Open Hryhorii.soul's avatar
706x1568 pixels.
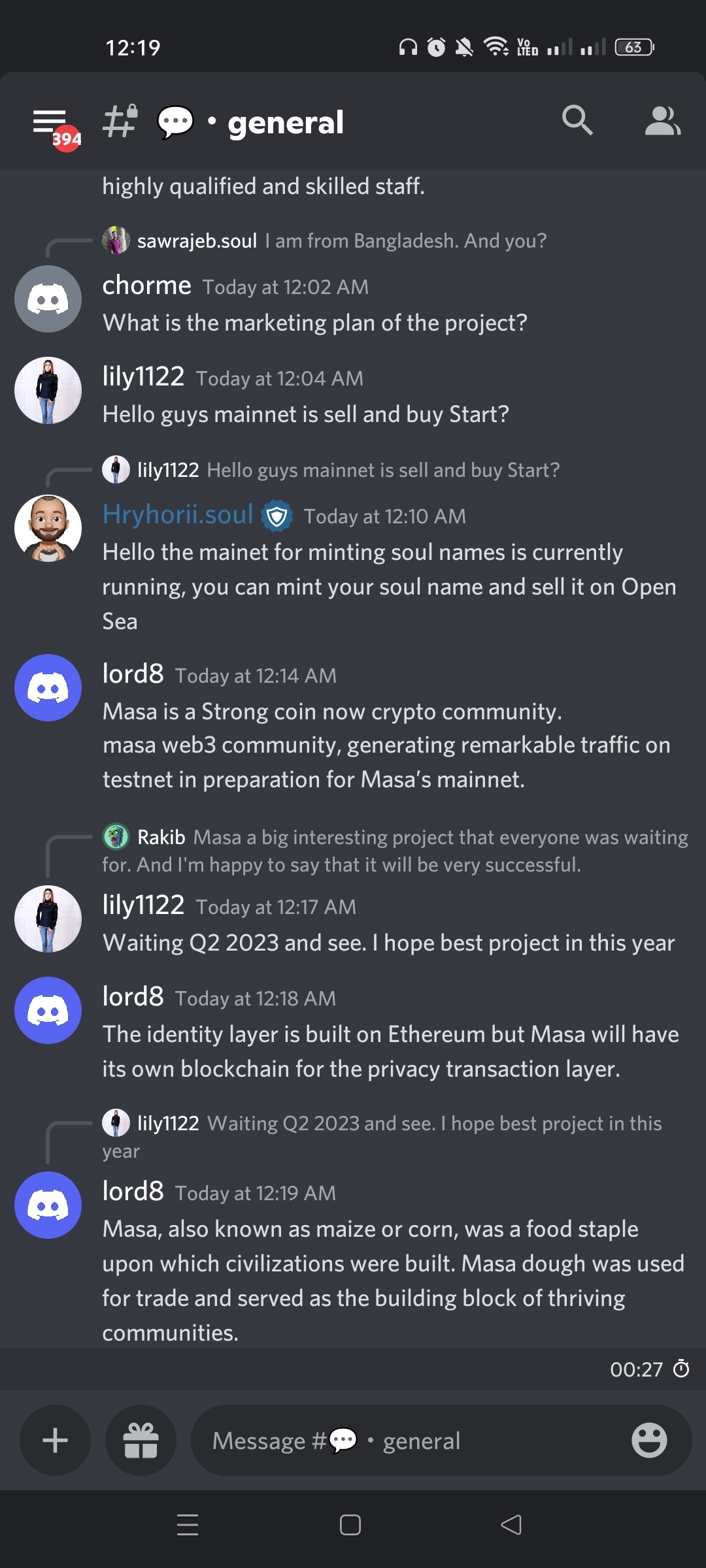pyautogui.click(x=48, y=529)
